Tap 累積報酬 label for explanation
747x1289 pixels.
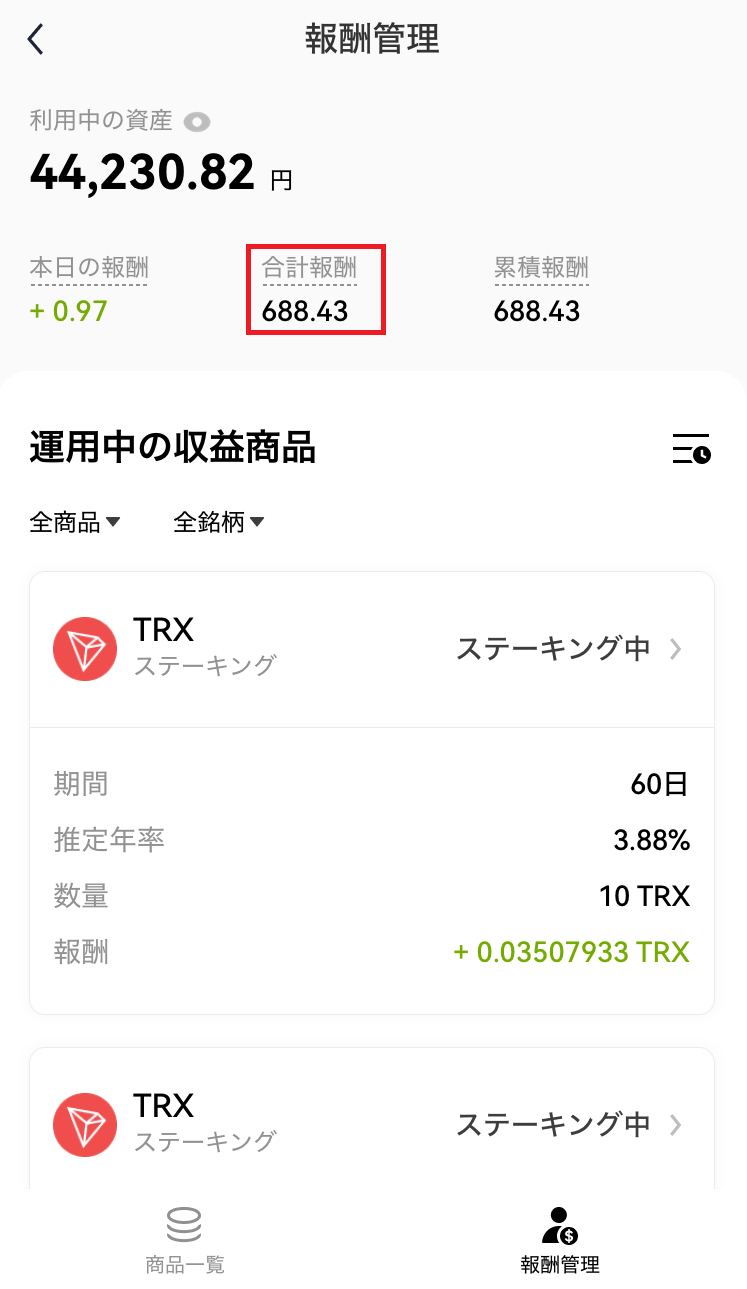[x=541, y=268]
